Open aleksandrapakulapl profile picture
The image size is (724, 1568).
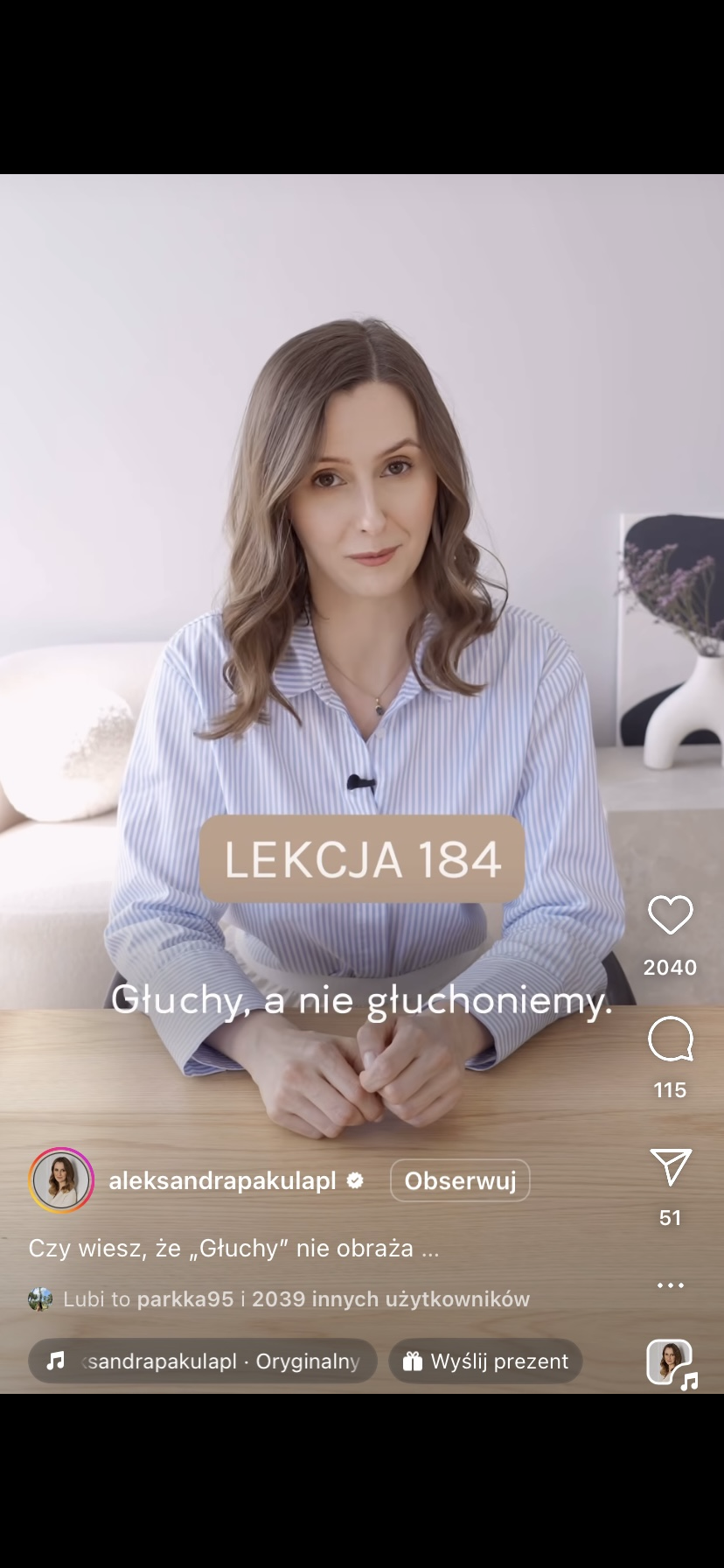[61, 1180]
